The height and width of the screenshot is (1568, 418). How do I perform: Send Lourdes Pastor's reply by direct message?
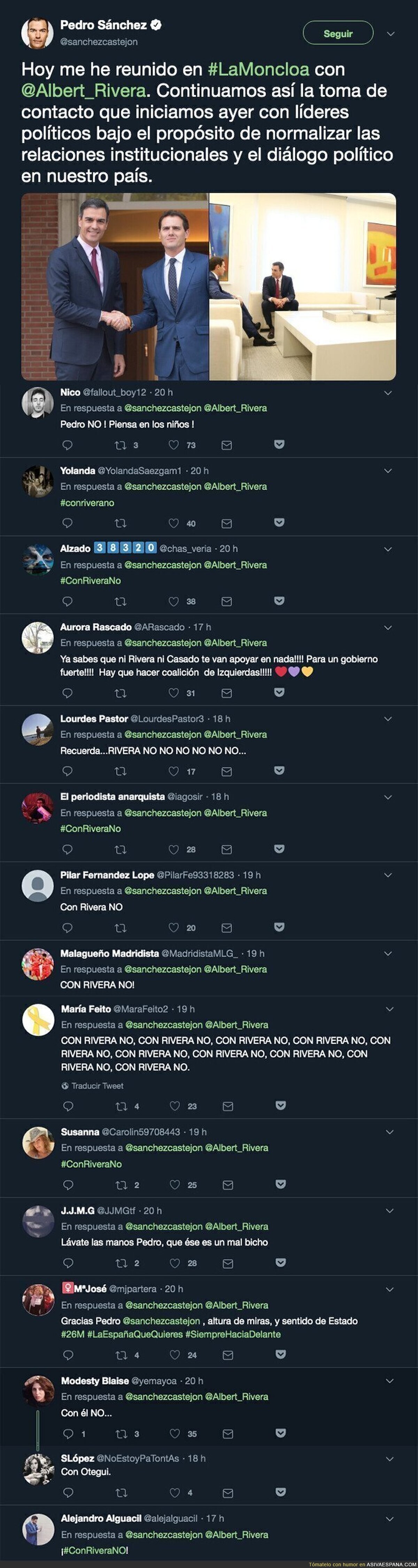coord(226,771)
